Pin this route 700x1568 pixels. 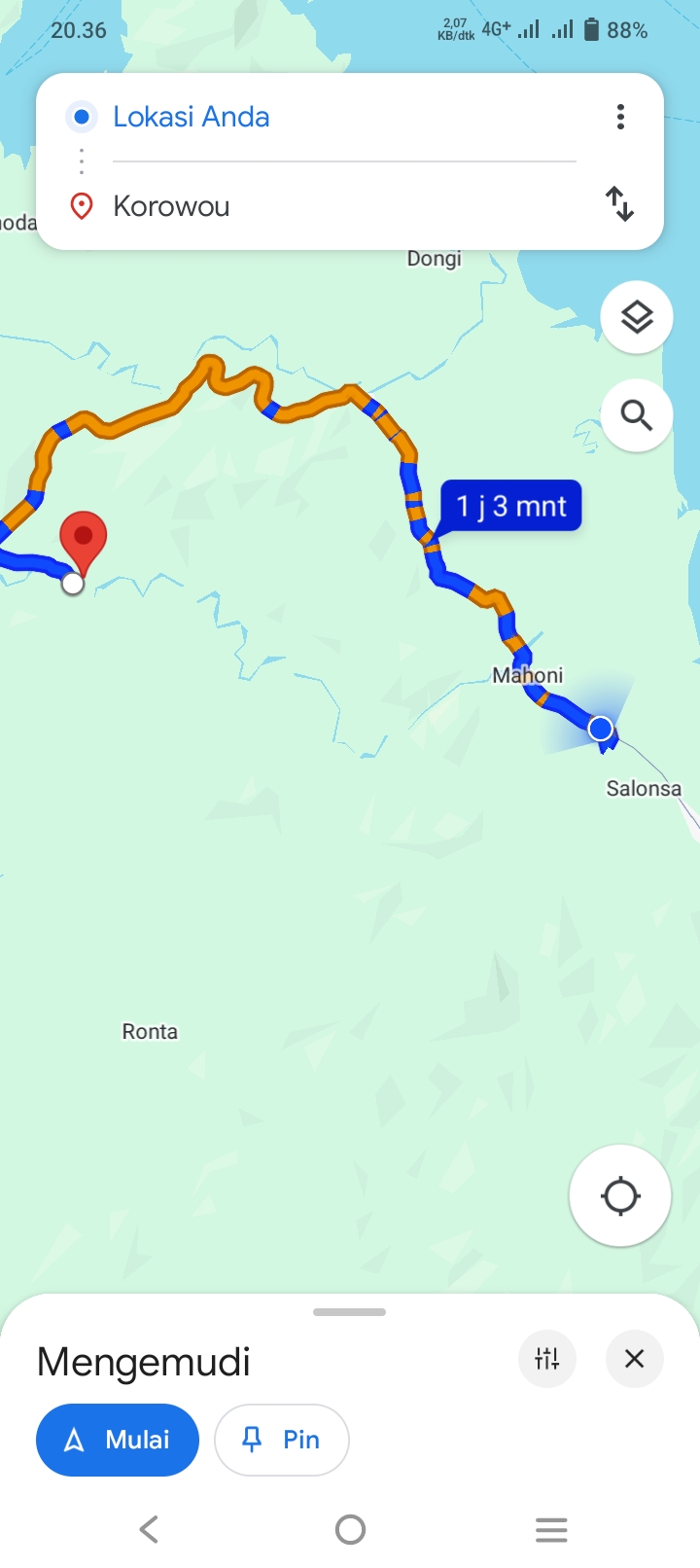282,1440
